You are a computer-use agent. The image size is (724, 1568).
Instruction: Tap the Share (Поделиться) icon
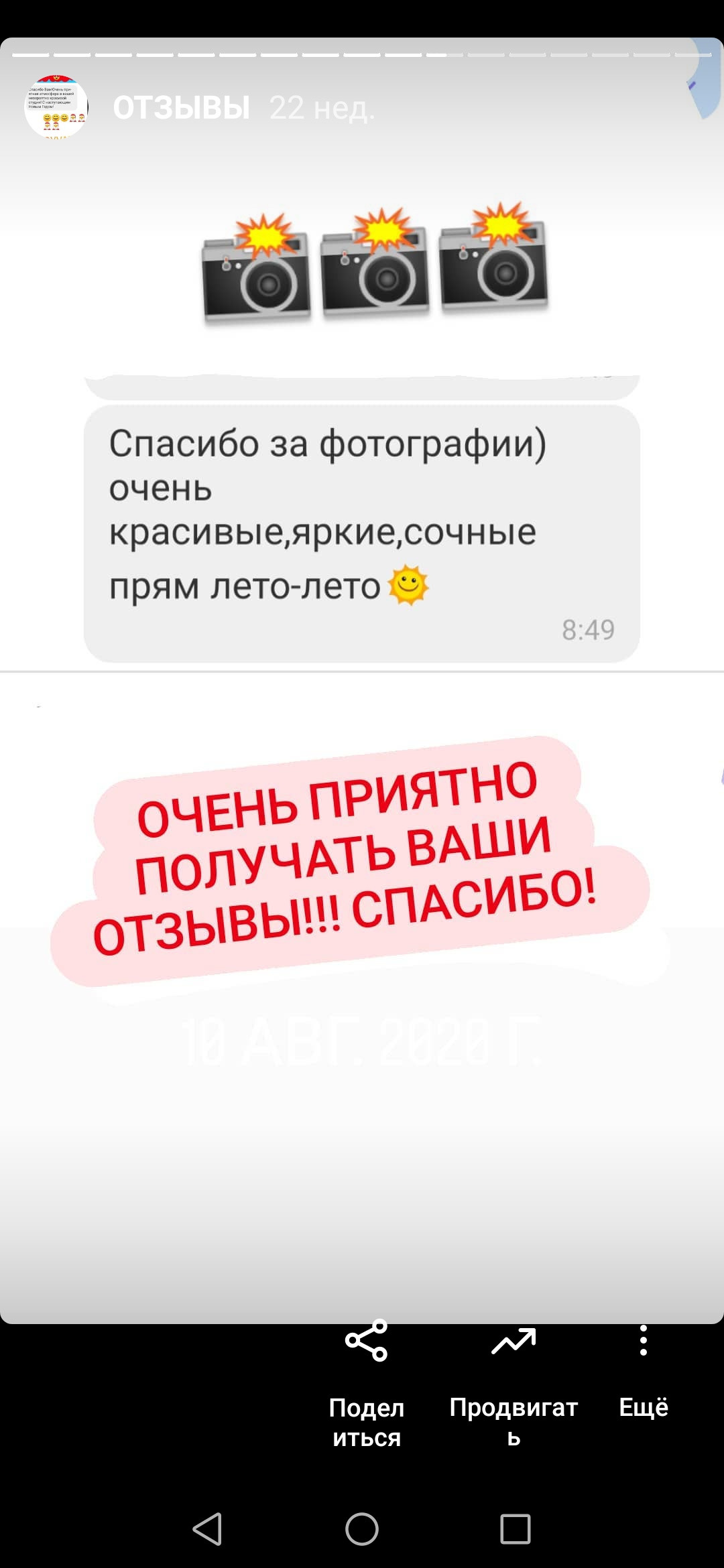pos(366,1340)
